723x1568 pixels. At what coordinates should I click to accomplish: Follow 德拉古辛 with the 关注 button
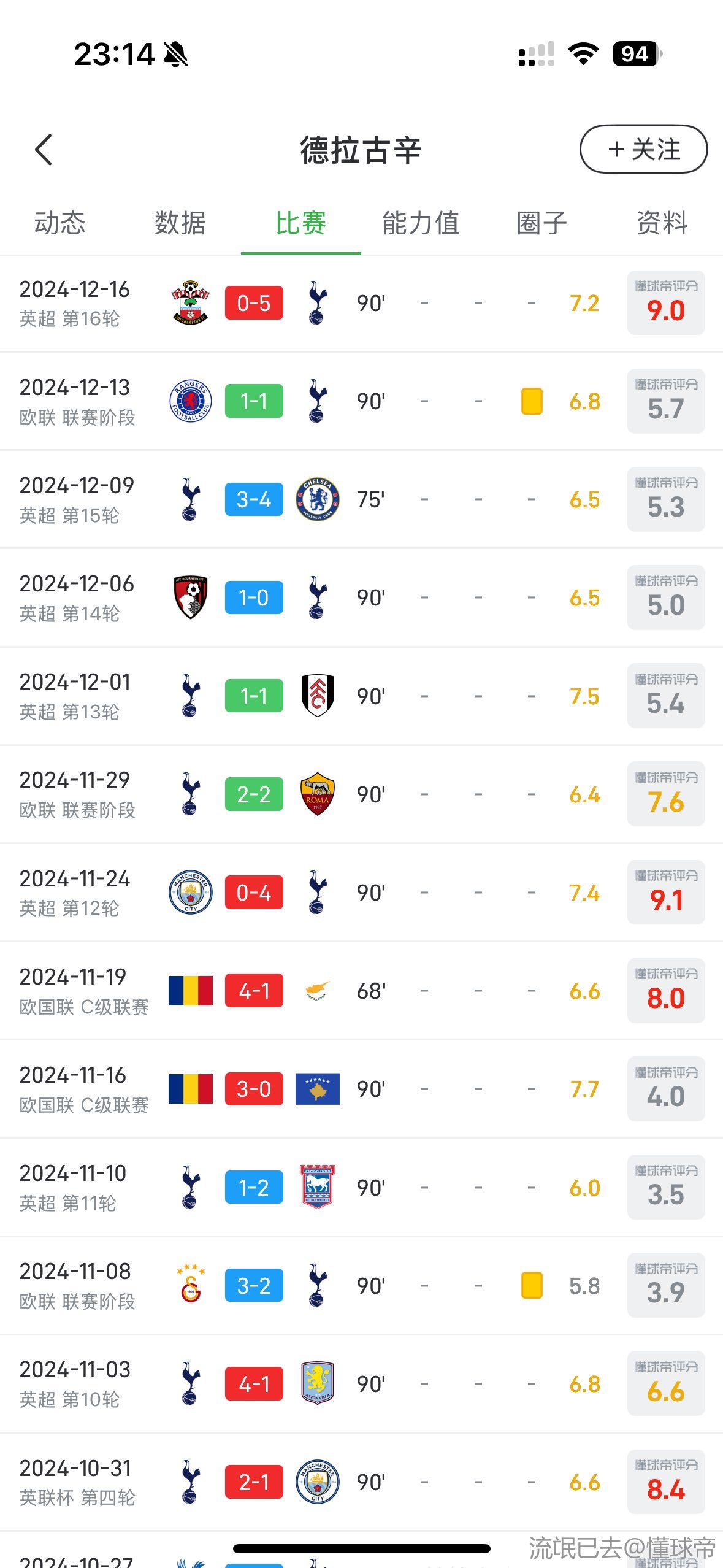pos(643,149)
